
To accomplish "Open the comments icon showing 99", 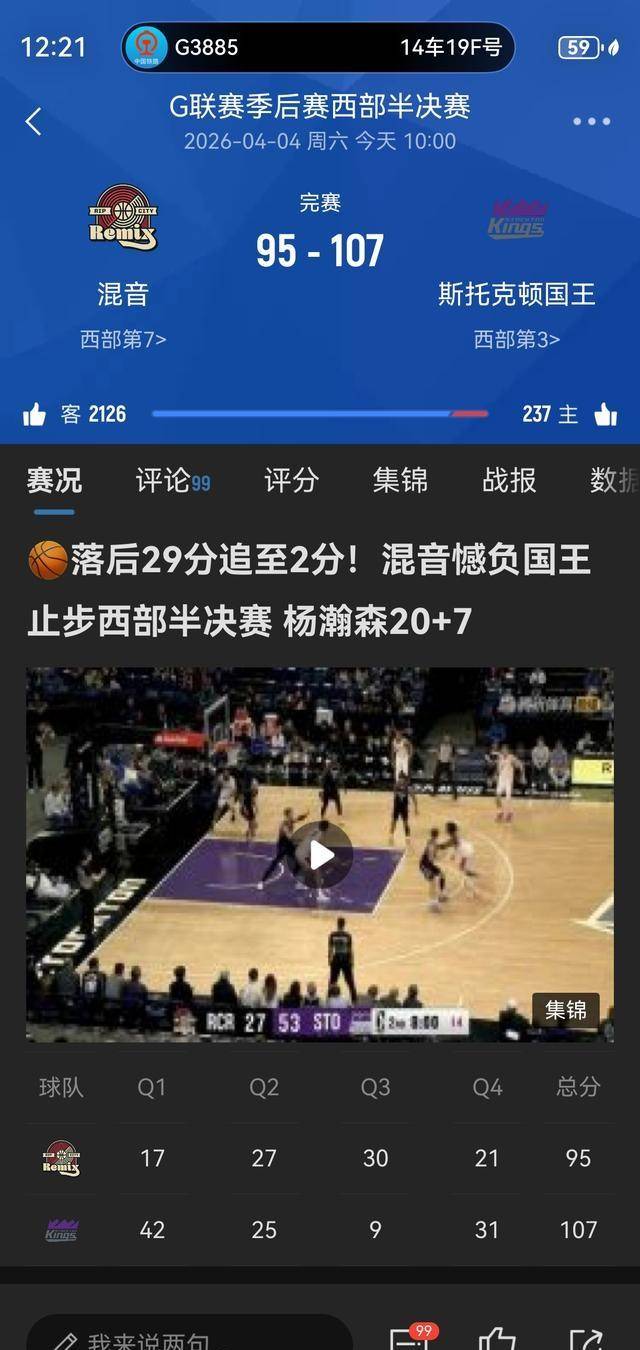I will coord(410,1338).
